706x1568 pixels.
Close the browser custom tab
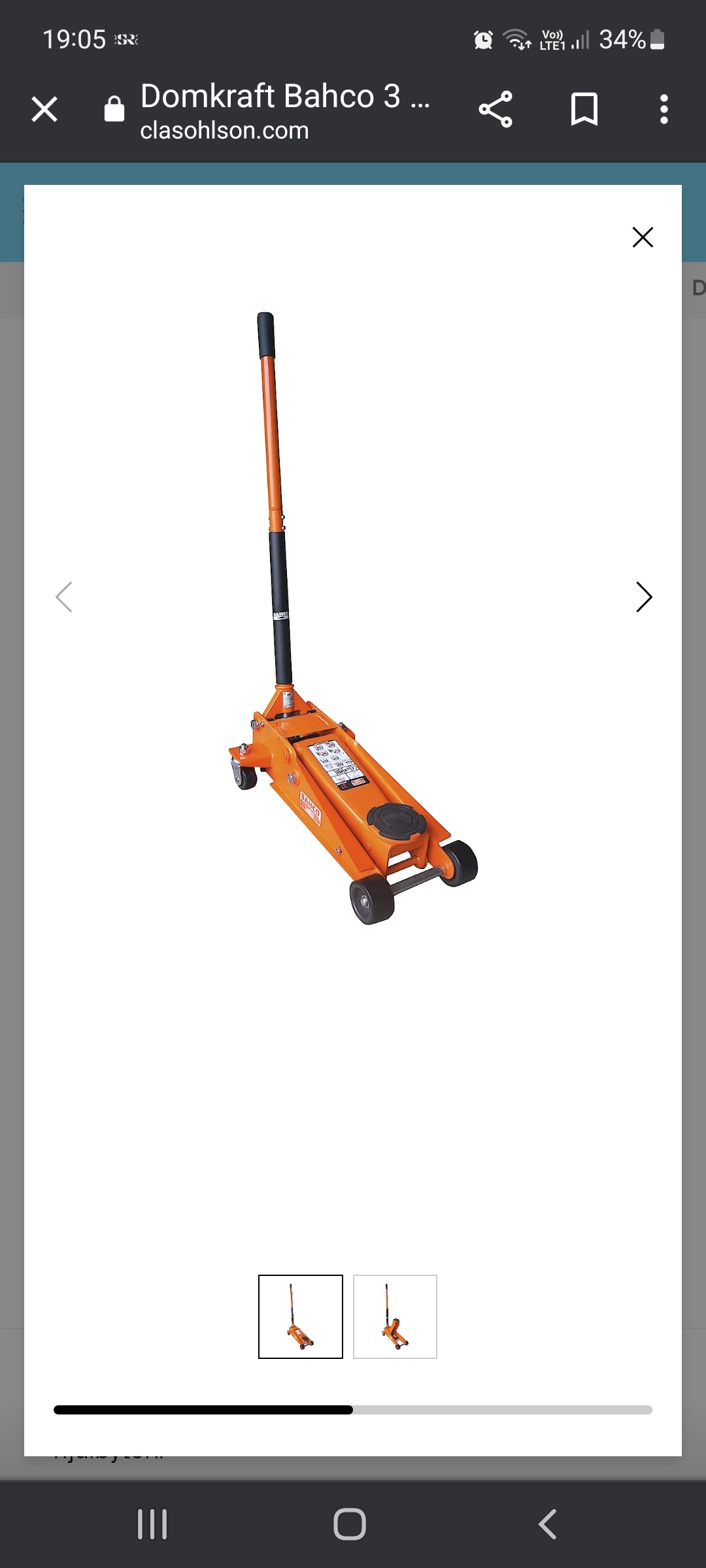point(44,109)
